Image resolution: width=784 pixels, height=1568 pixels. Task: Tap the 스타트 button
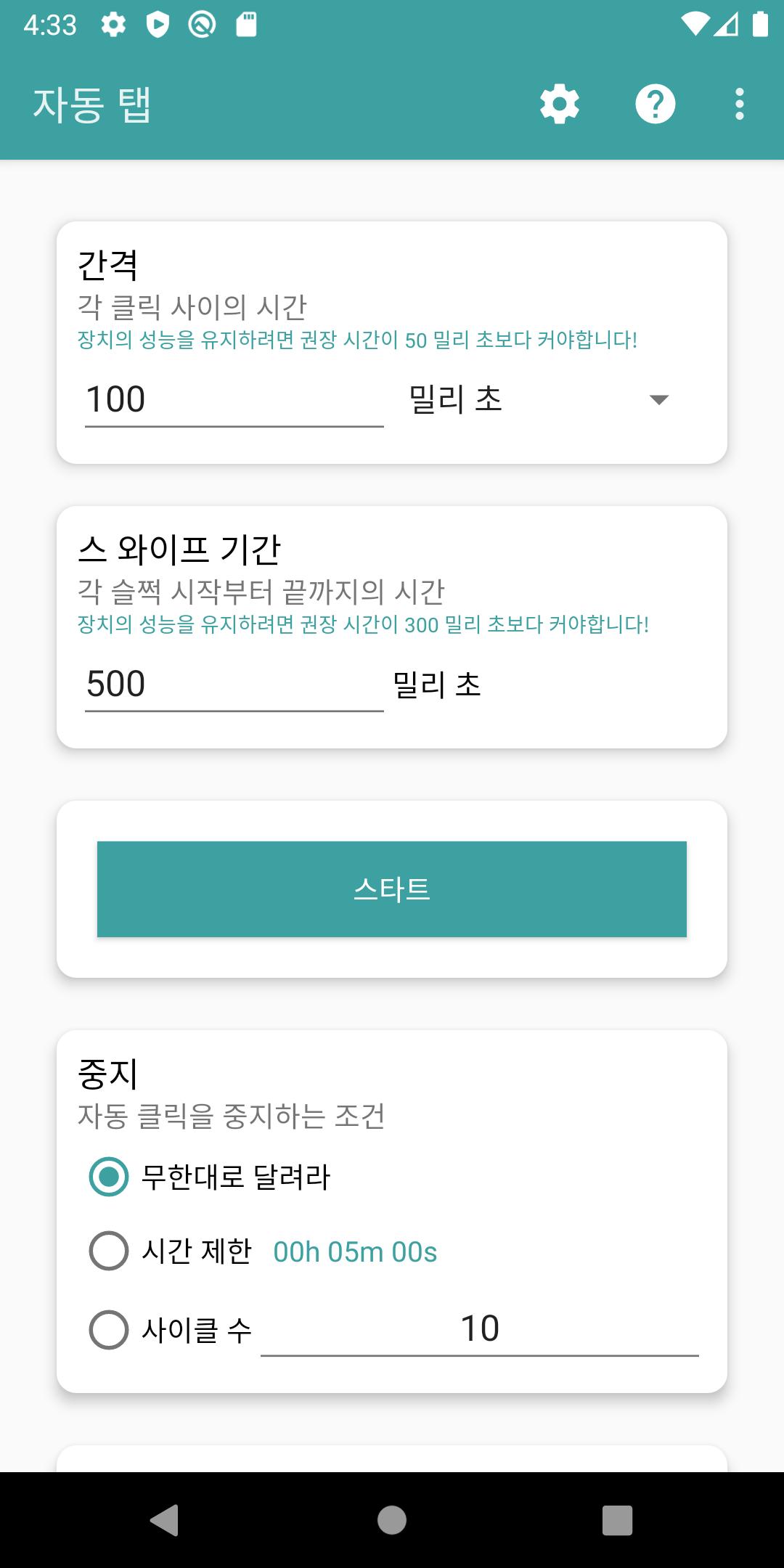(x=392, y=889)
